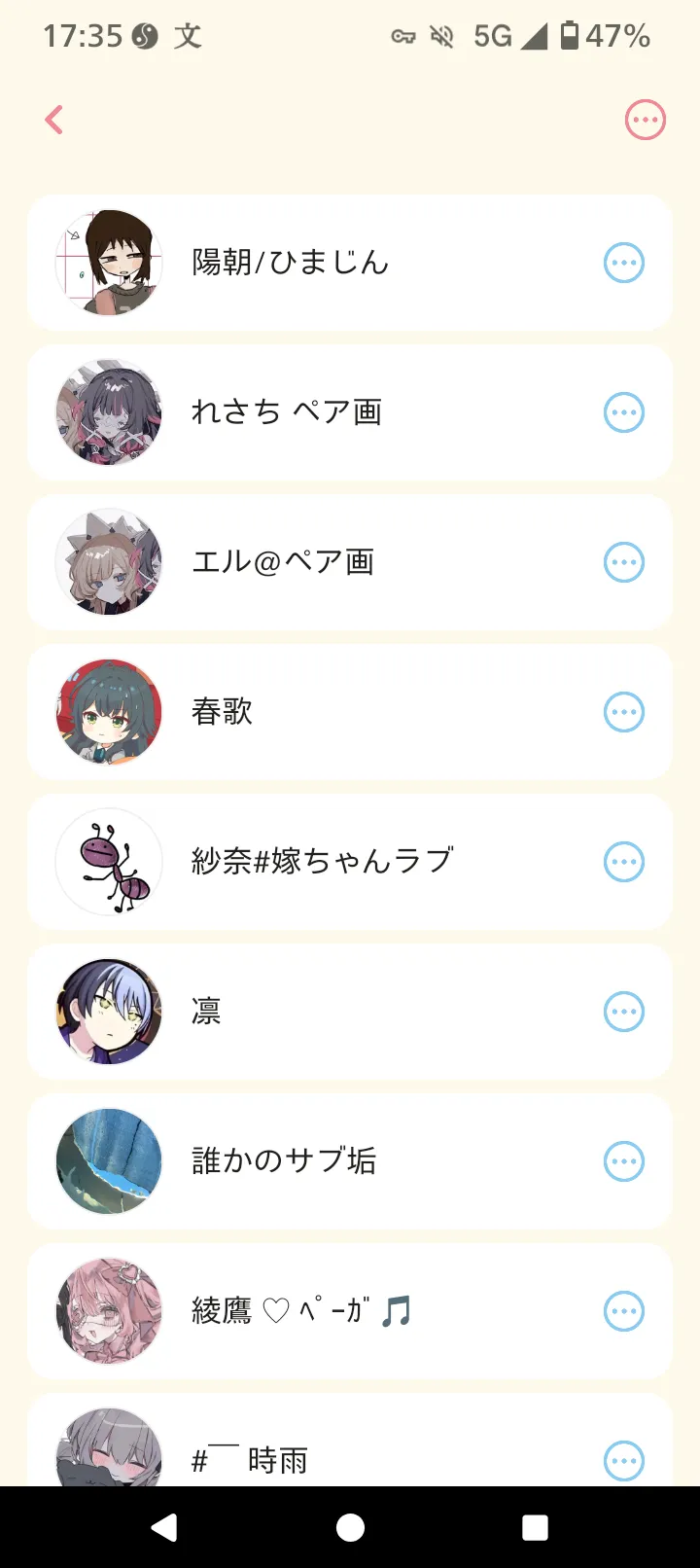Open the system recent apps button
The image size is (700, 1568).
point(535,1527)
